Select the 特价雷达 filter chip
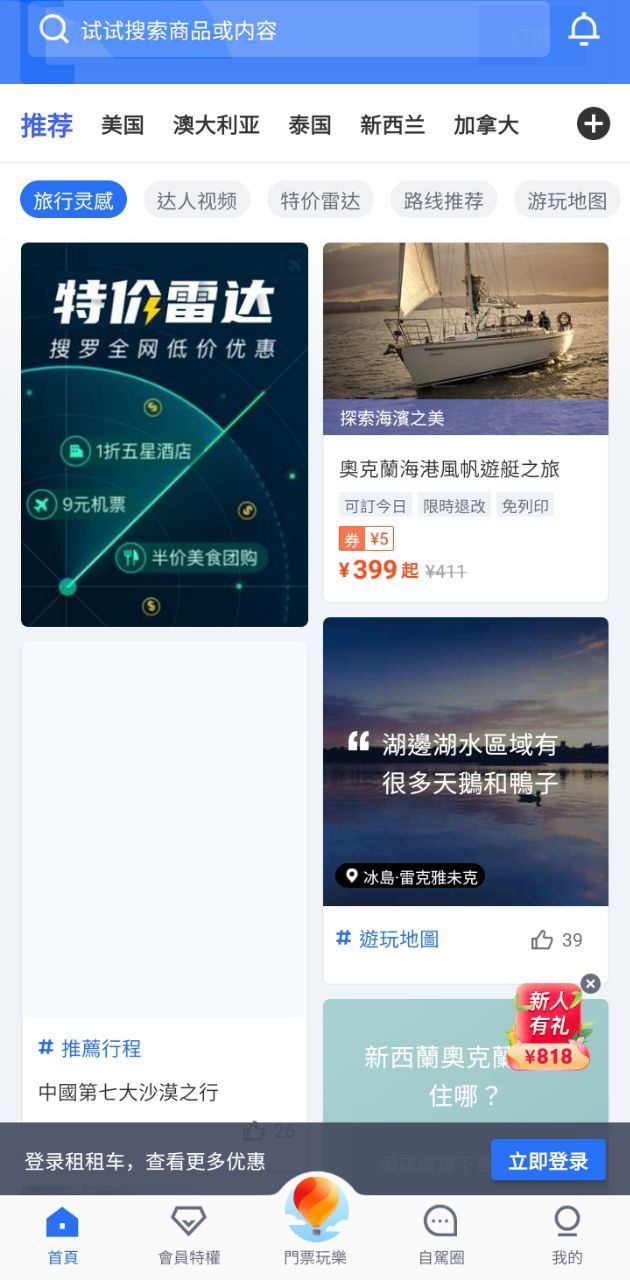This screenshot has width=630, height=1280. [x=320, y=200]
